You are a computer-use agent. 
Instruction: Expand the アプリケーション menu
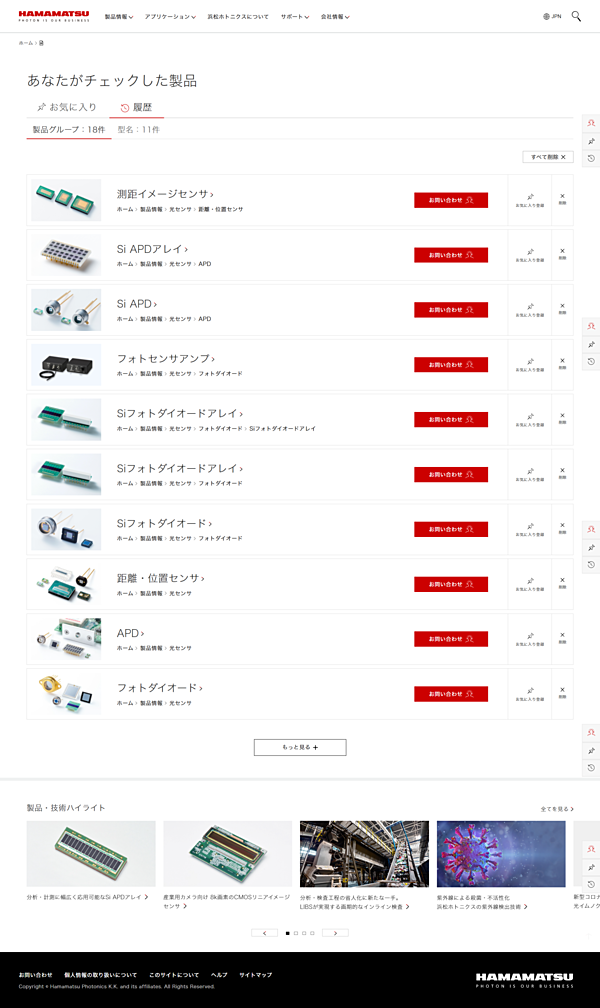[x=169, y=17]
